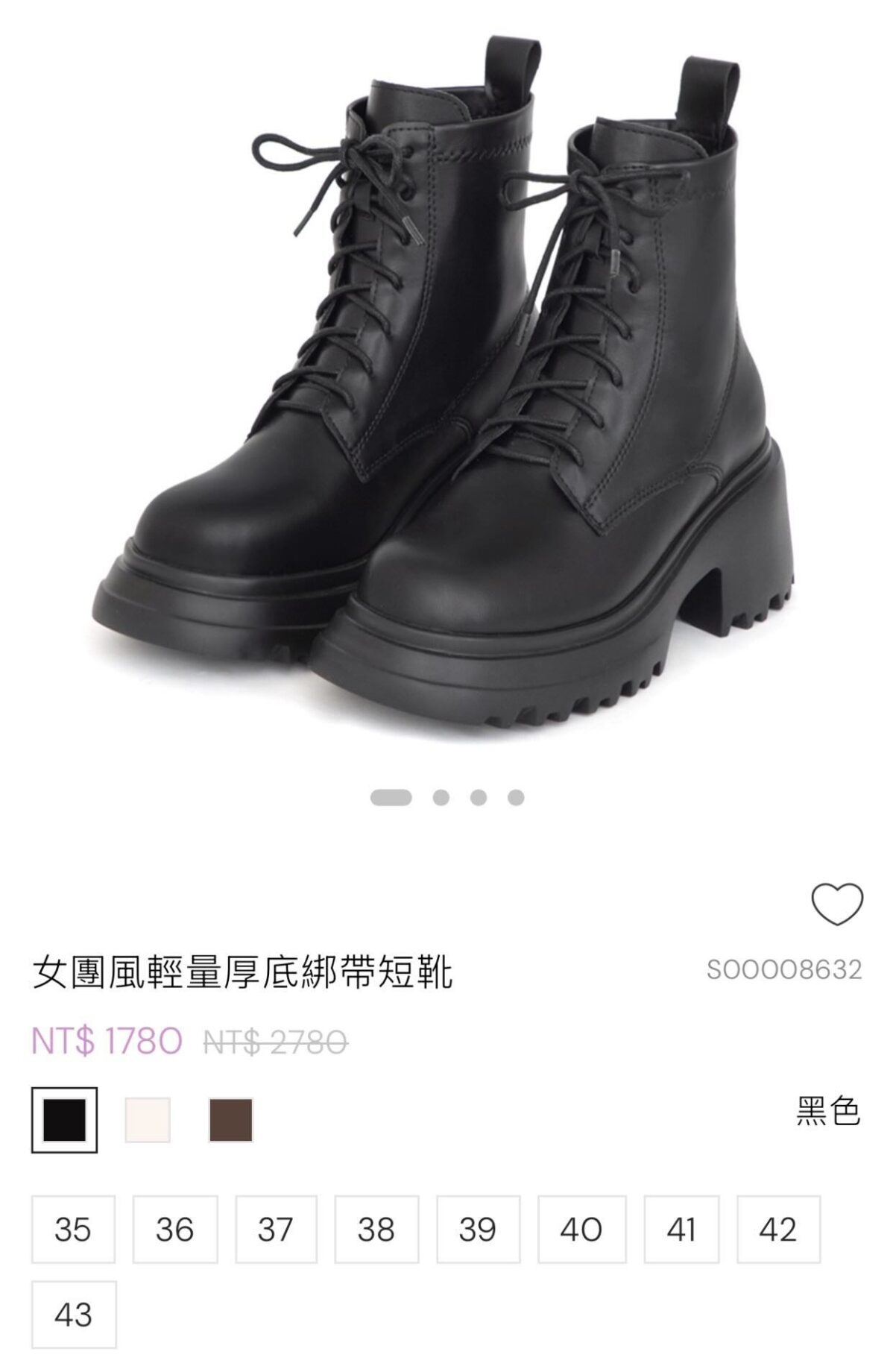Select size 39
This screenshot has height=1372, width=893.
[x=478, y=1230]
